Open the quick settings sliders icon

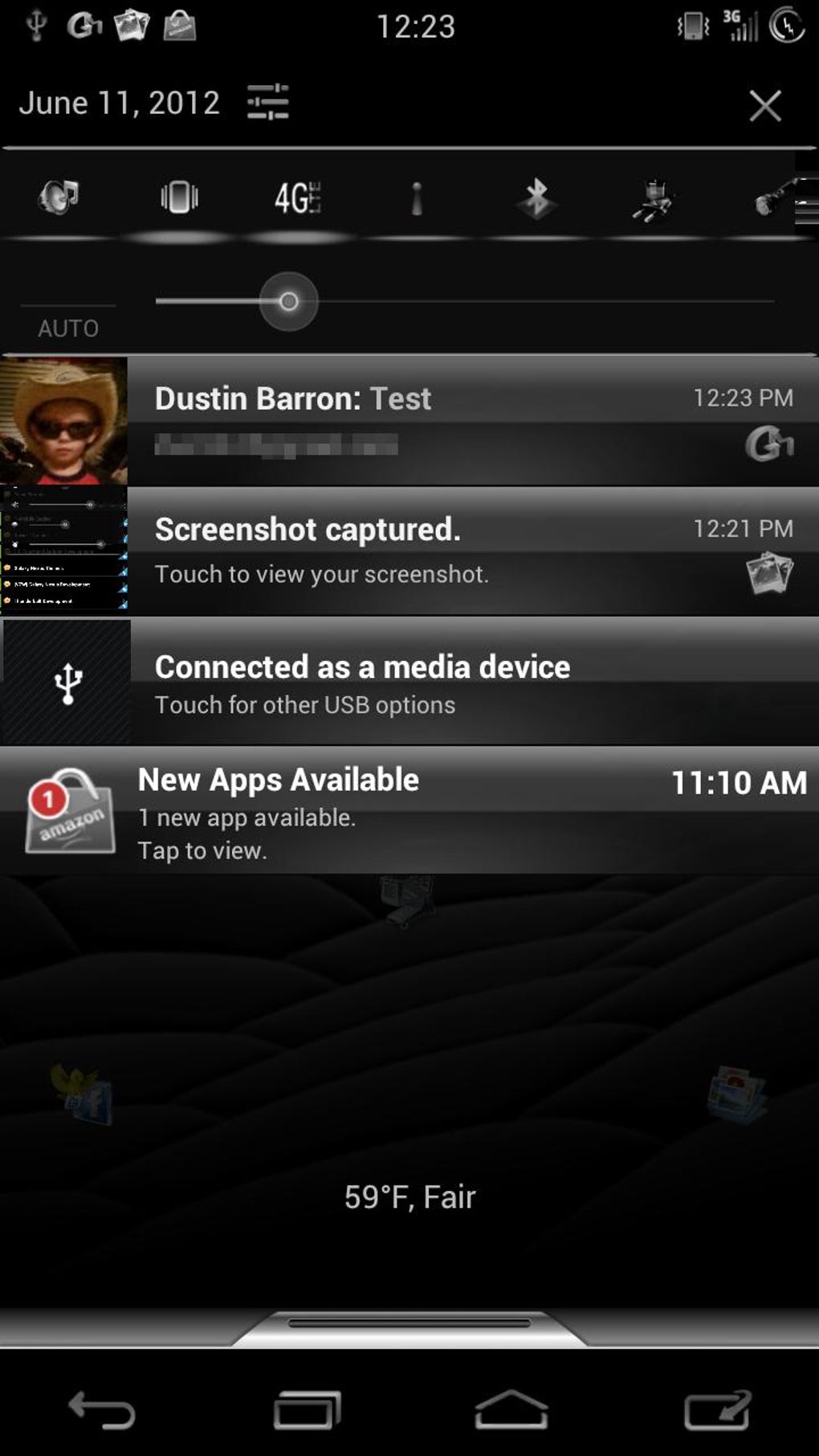pyautogui.click(x=267, y=103)
